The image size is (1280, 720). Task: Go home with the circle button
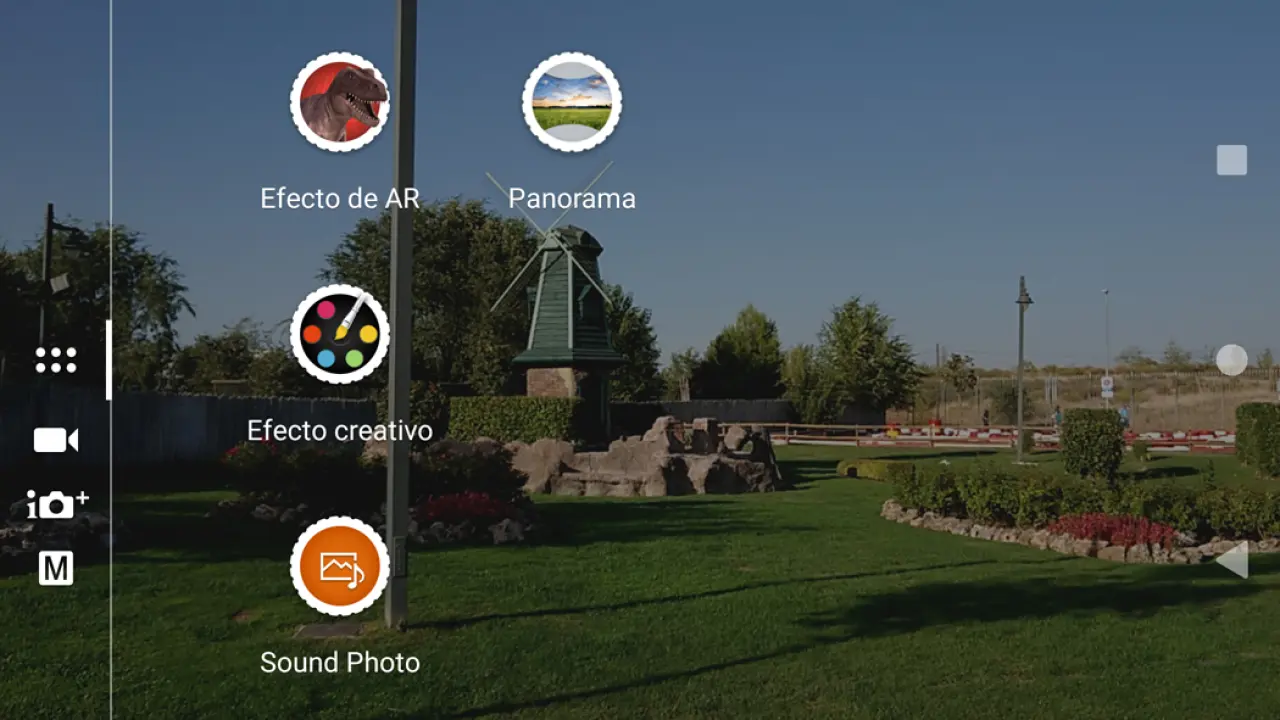(x=1231, y=360)
